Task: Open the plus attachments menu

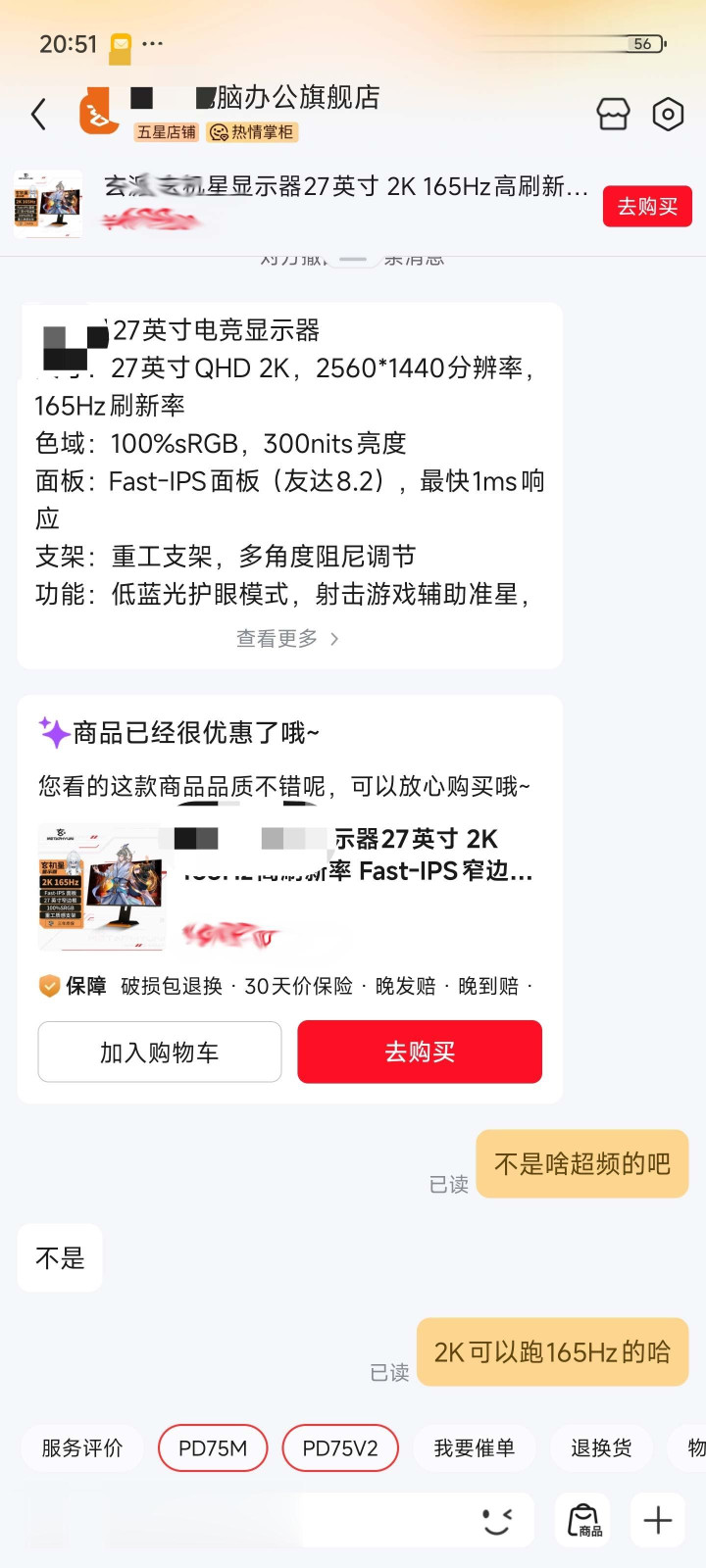Action: [x=657, y=1520]
